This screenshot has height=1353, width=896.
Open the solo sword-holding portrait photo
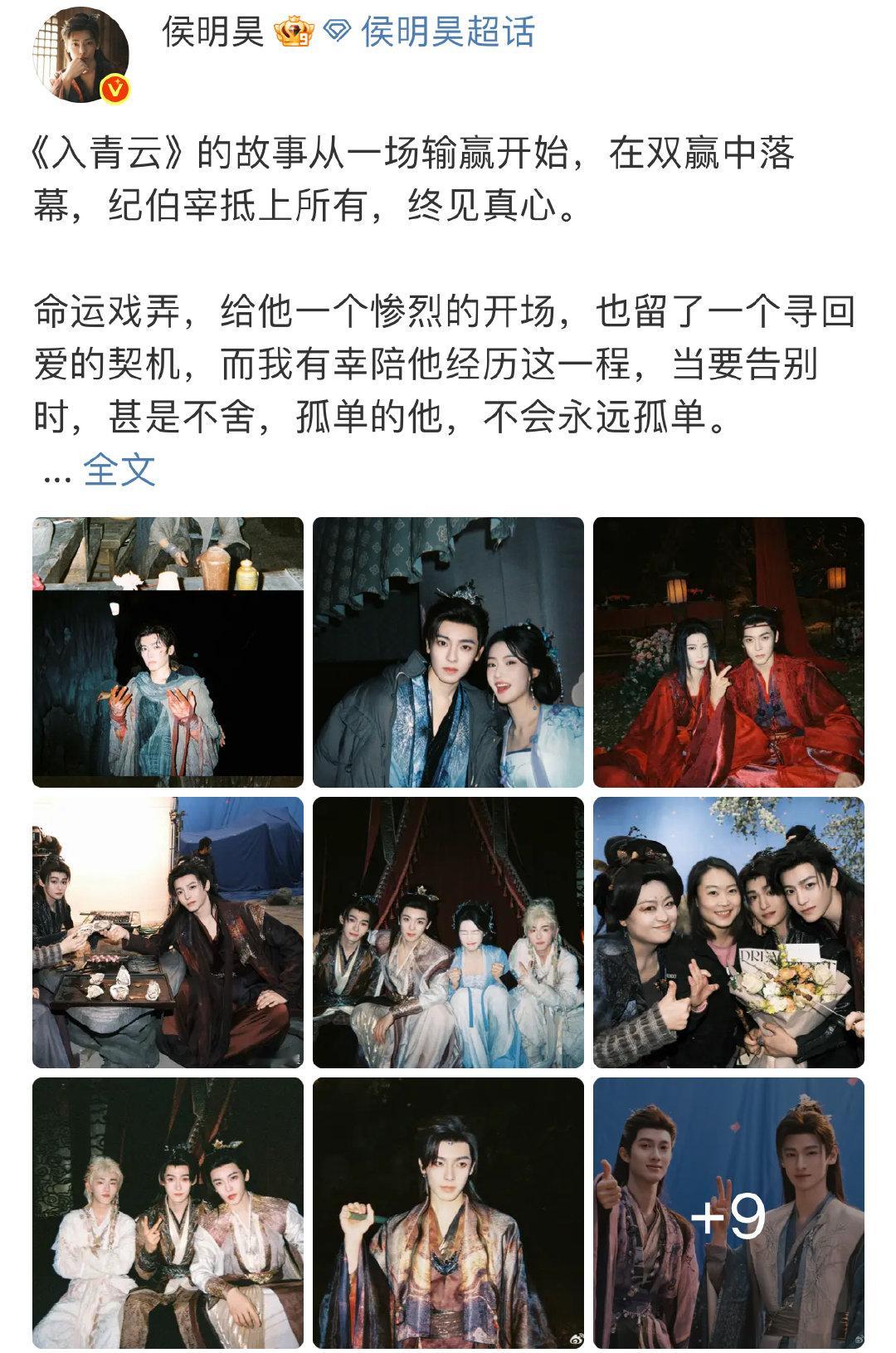coord(446,1213)
